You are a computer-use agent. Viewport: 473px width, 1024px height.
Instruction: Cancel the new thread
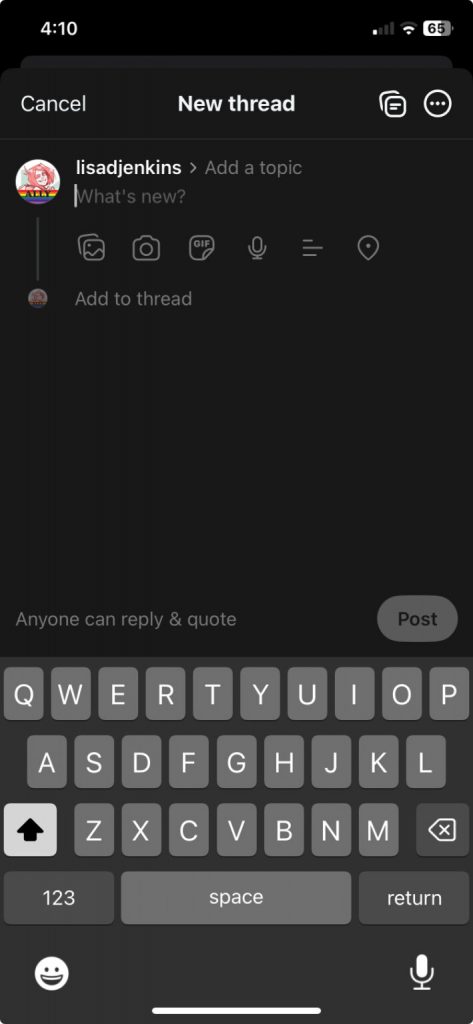click(x=53, y=104)
